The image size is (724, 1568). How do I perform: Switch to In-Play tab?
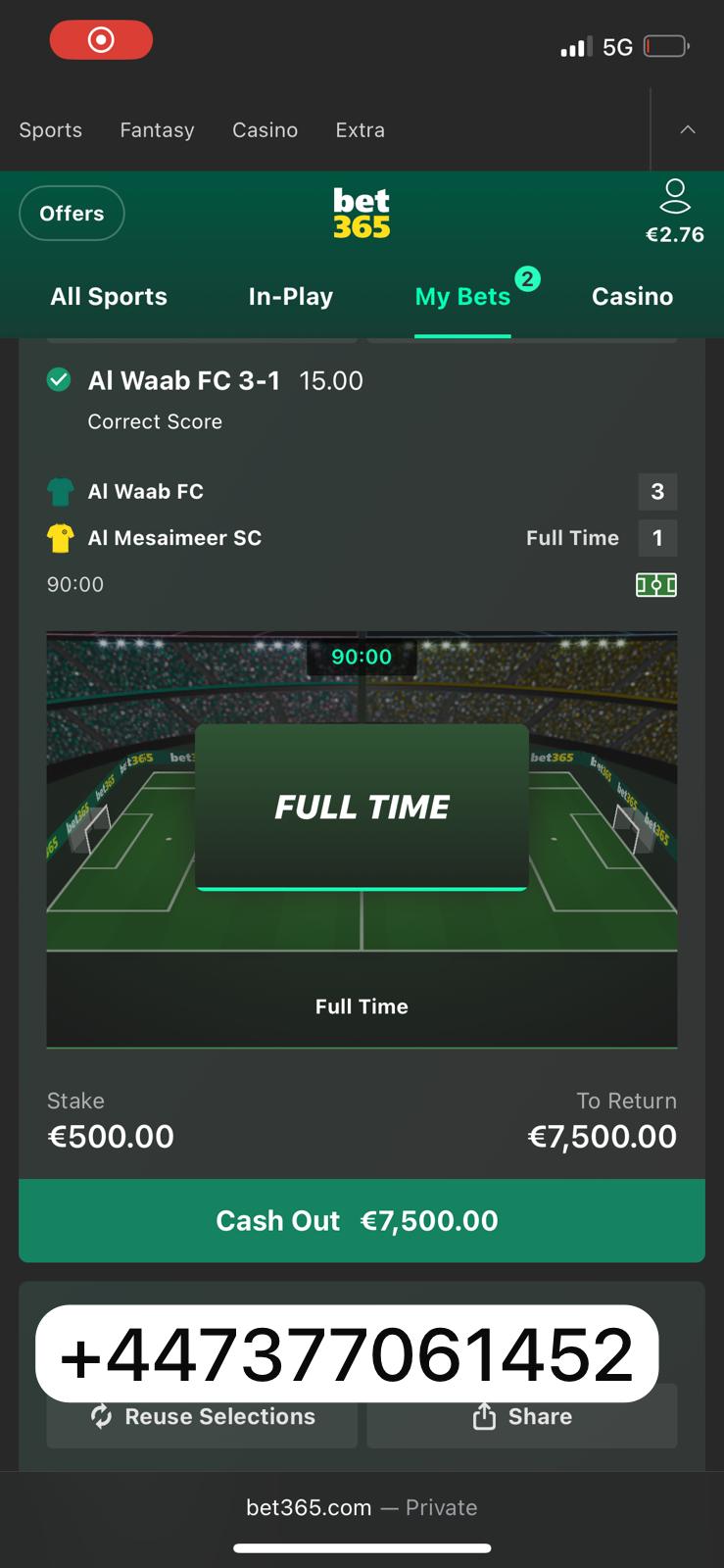[x=290, y=297]
